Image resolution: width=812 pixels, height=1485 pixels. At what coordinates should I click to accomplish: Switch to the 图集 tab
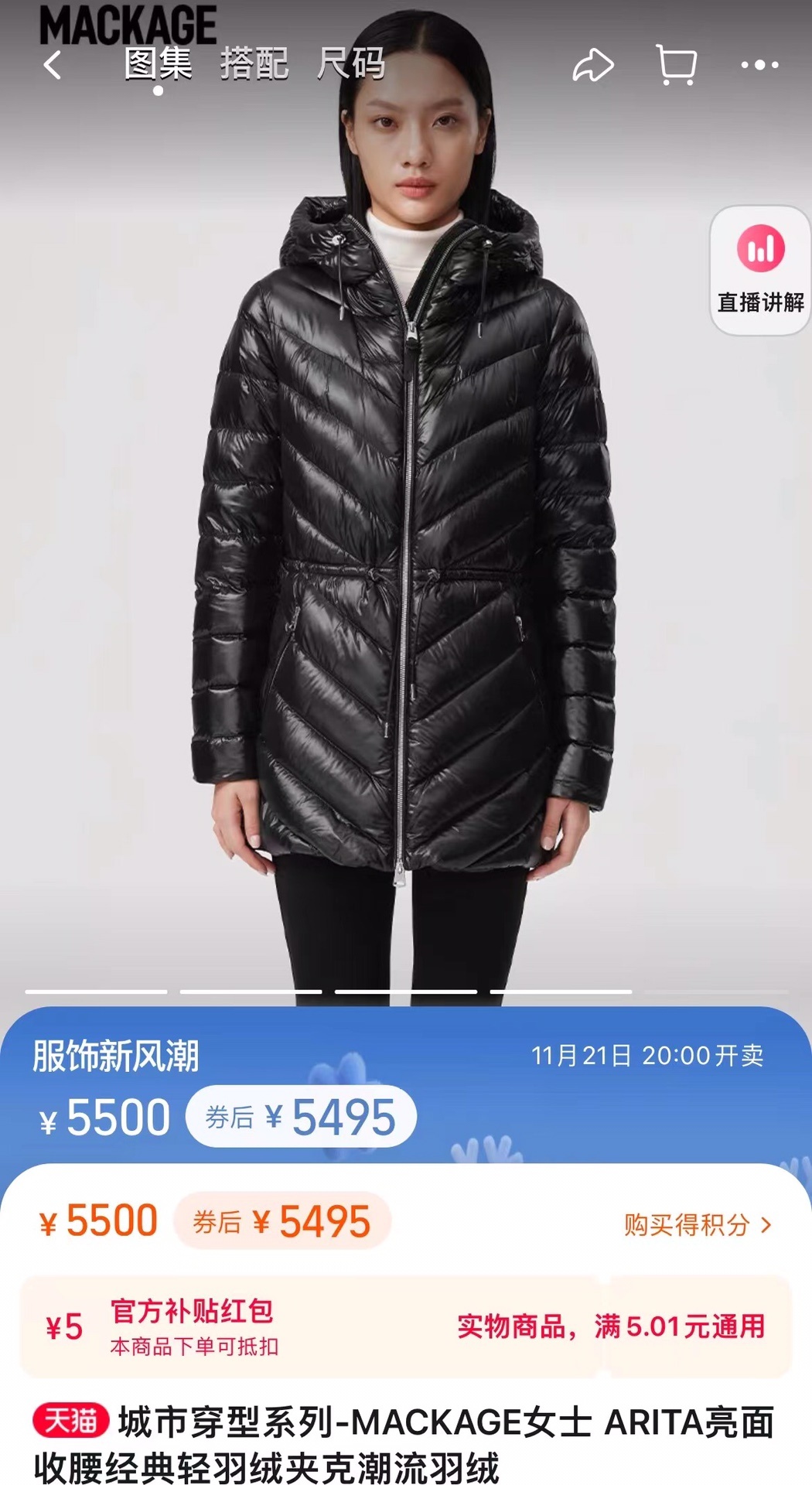[x=158, y=63]
